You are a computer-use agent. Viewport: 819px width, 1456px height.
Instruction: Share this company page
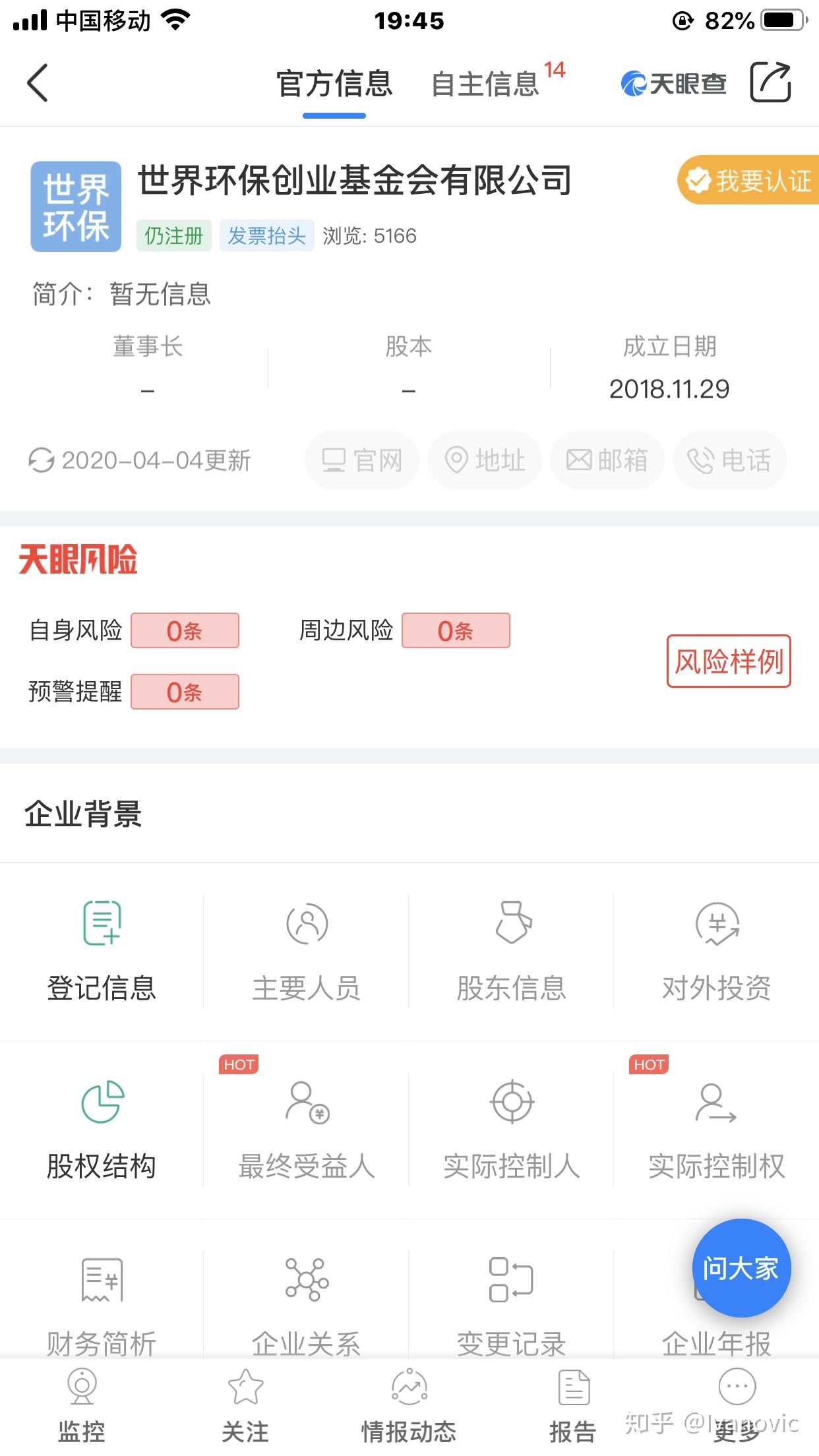click(x=771, y=82)
